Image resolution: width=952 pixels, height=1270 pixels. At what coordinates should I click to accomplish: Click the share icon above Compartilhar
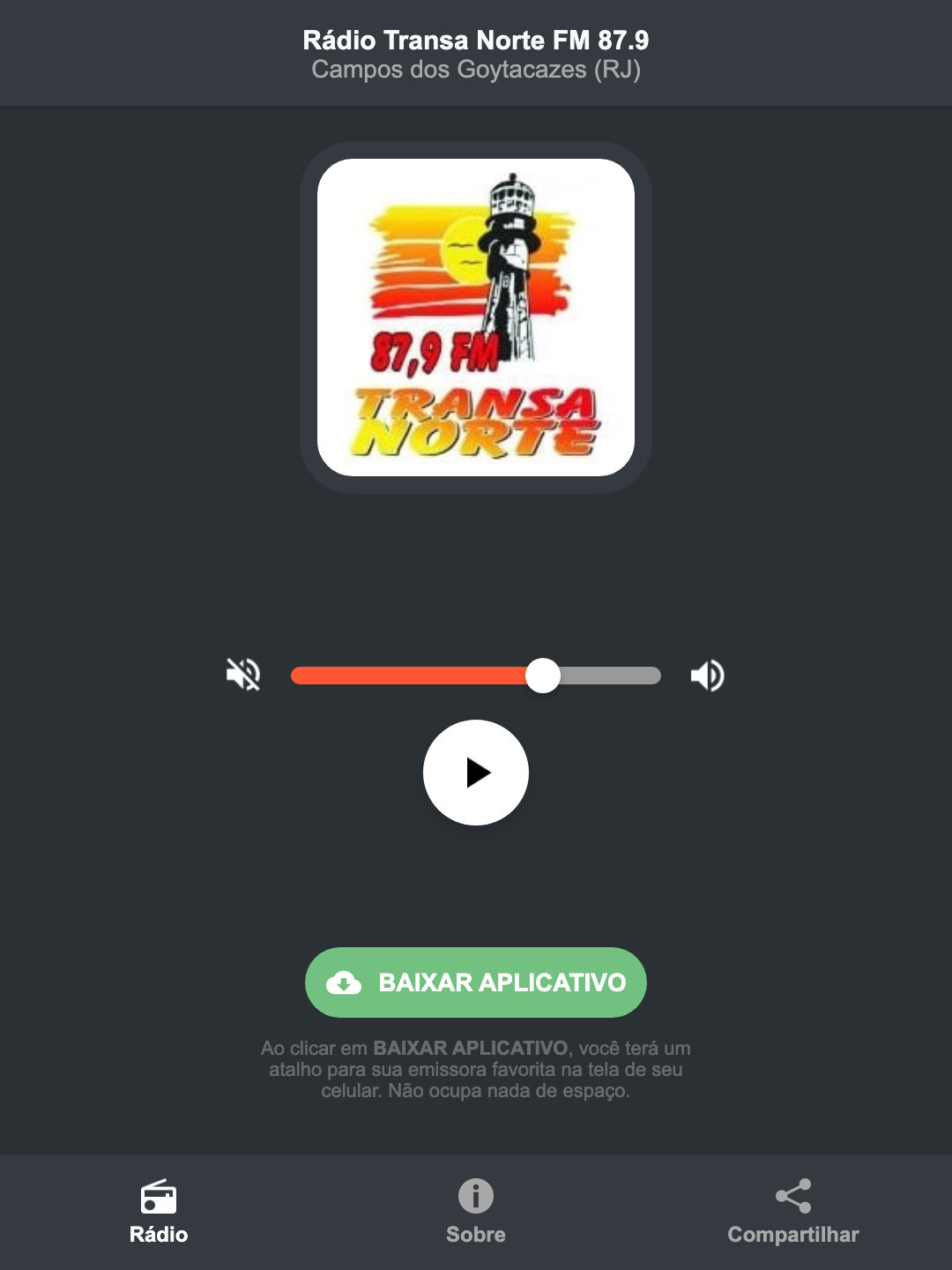tap(792, 1195)
